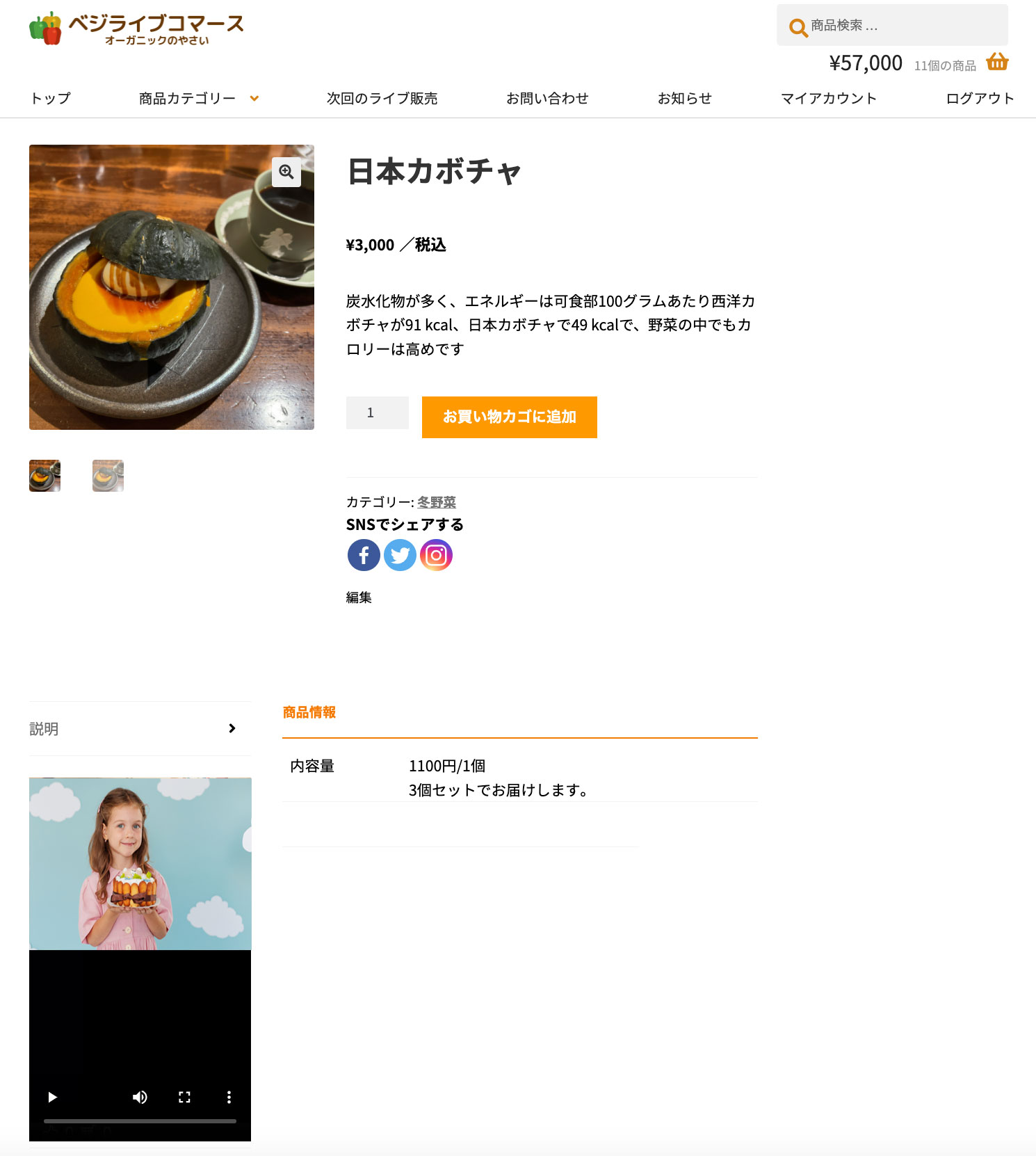Share on Instagram
Image resolution: width=1036 pixels, height=1156 pixels.
[437, 555]
